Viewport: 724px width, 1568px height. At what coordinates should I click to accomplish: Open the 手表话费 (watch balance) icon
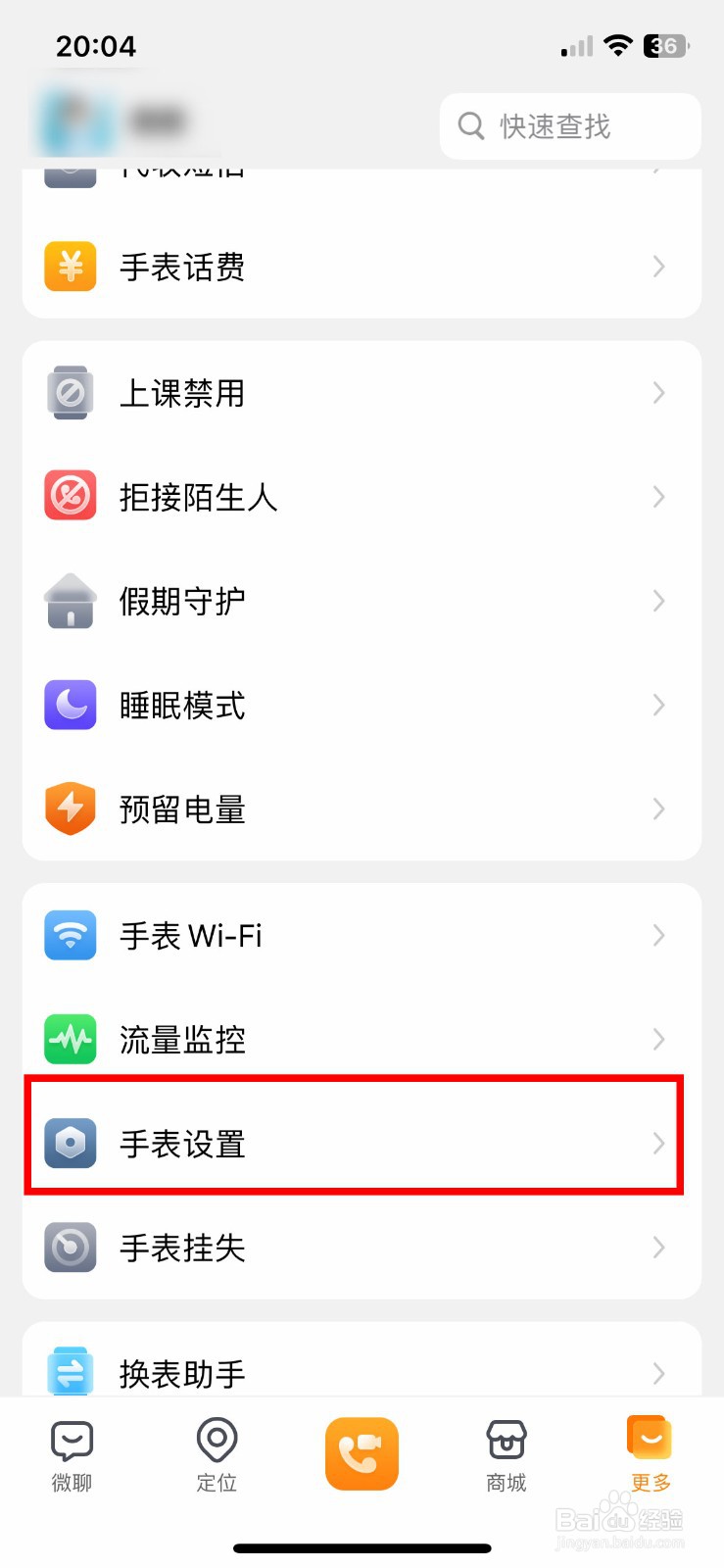click(69, 266)
